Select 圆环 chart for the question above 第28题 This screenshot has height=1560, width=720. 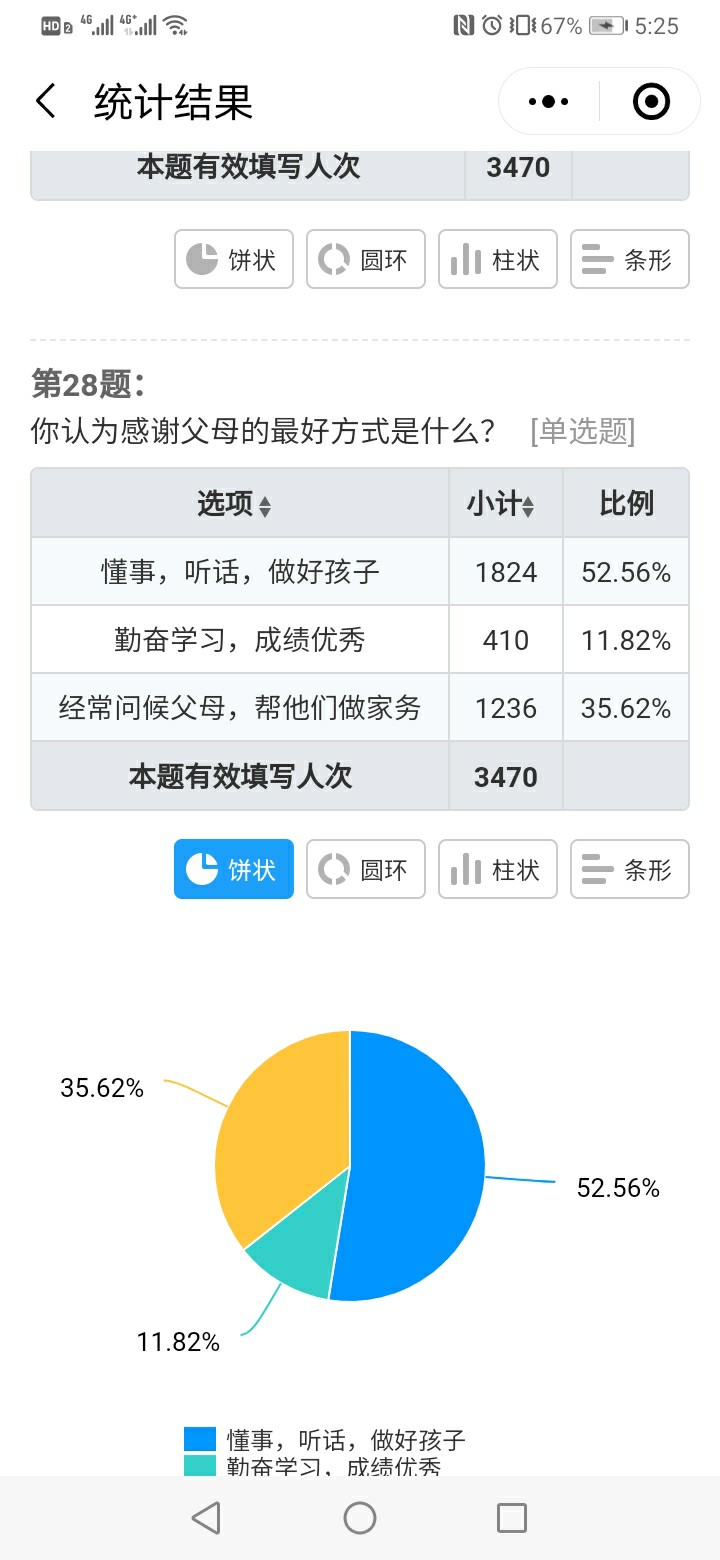click(x=366, y=260)
